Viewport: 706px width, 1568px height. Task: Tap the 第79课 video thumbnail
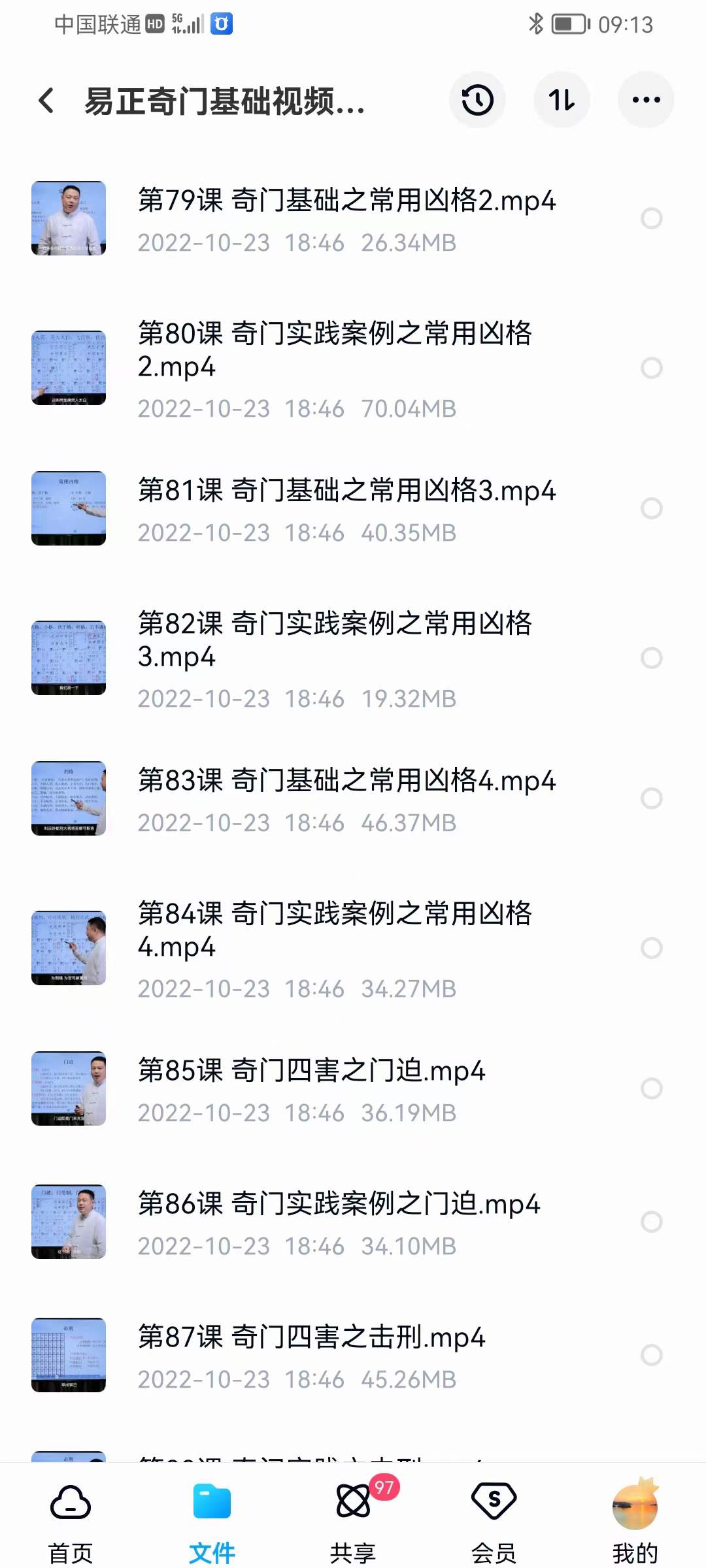pos(69,218)
